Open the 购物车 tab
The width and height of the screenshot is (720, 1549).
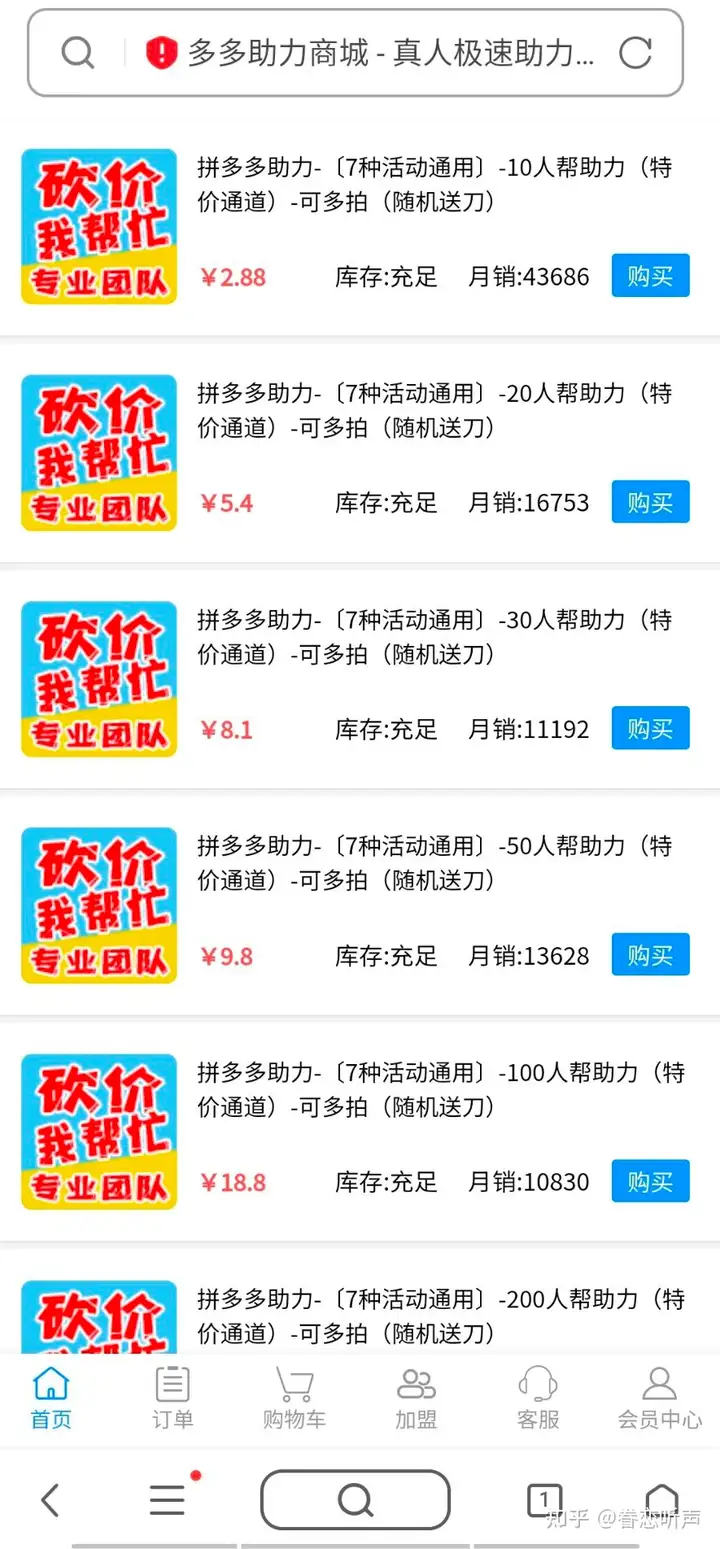pyautogui.click(x=294, y=1399)
